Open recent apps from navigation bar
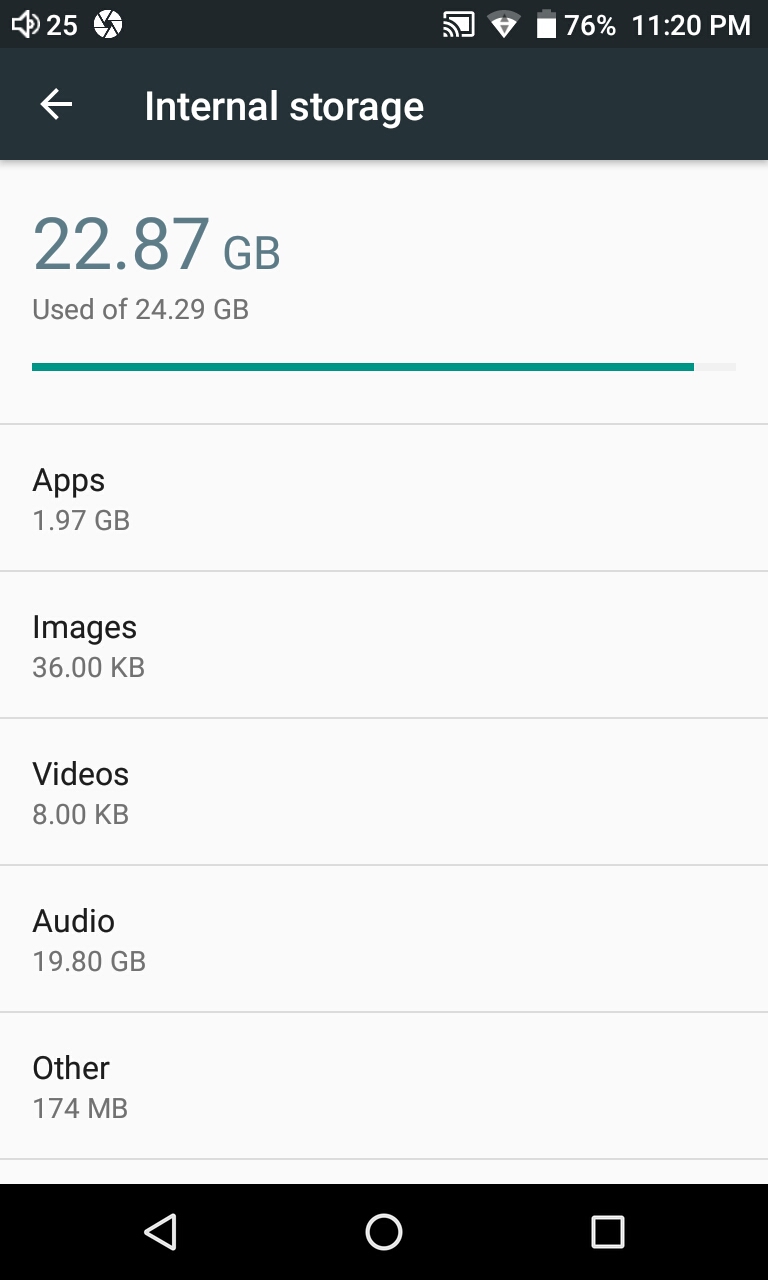The width and height of the screenshot is (768, 1280). [607, 1232]
